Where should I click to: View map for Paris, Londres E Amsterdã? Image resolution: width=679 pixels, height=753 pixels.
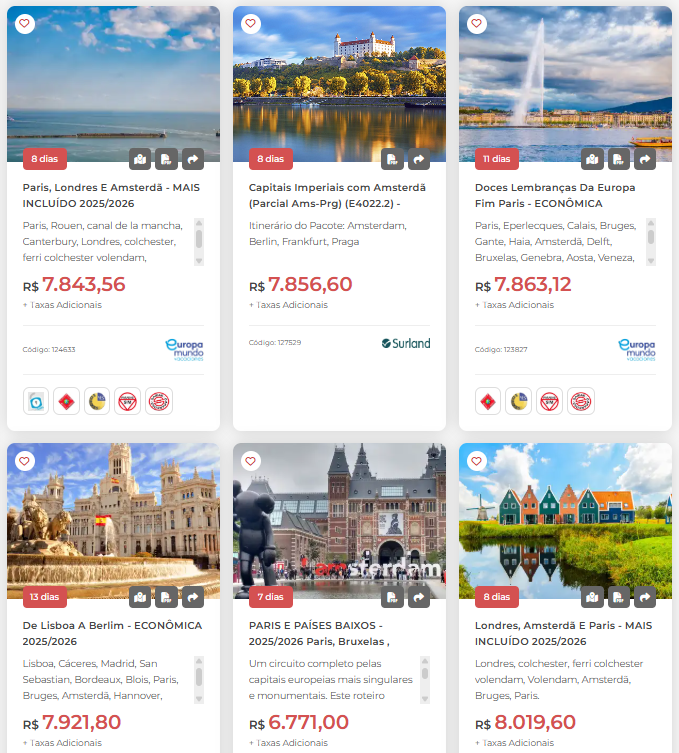(140, 159)
